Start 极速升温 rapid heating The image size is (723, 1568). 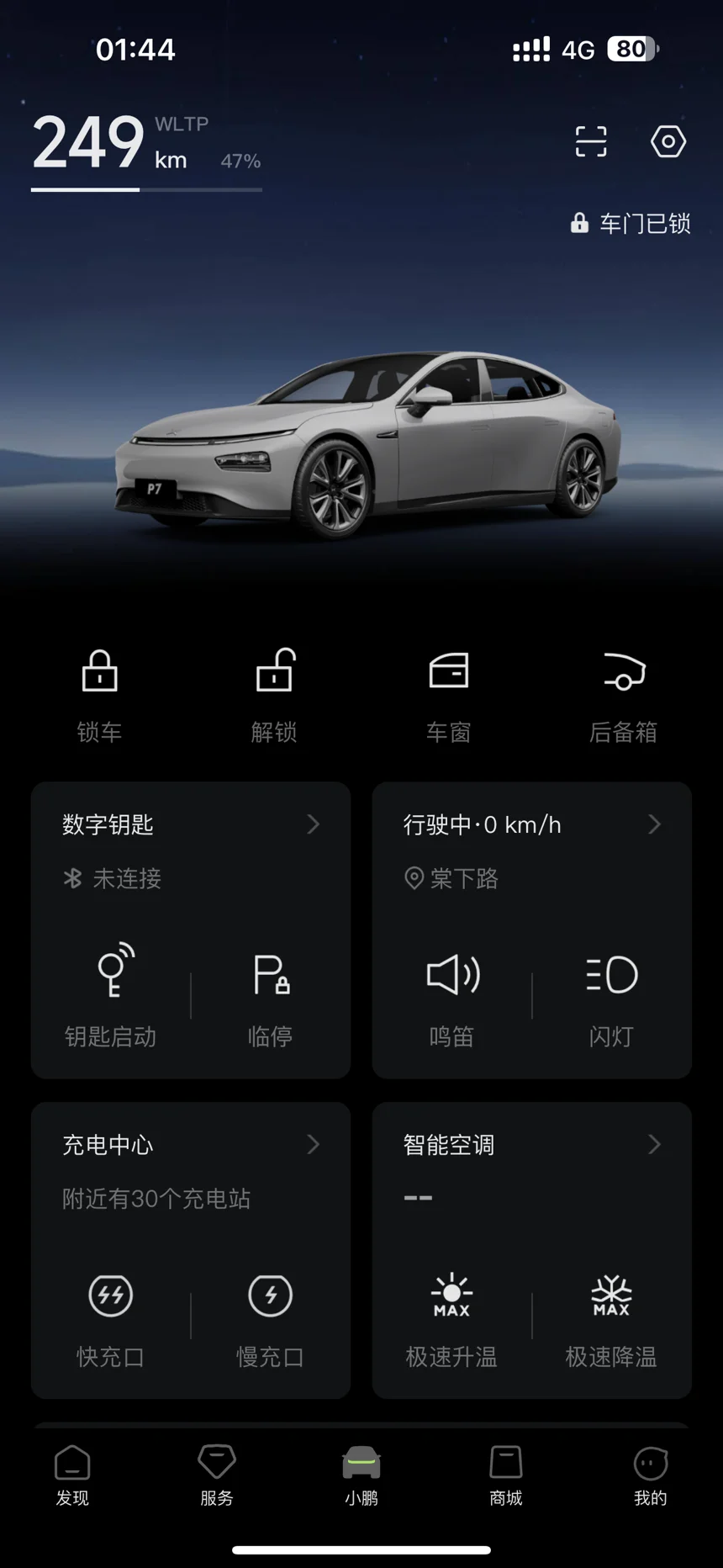(452, 1320)
